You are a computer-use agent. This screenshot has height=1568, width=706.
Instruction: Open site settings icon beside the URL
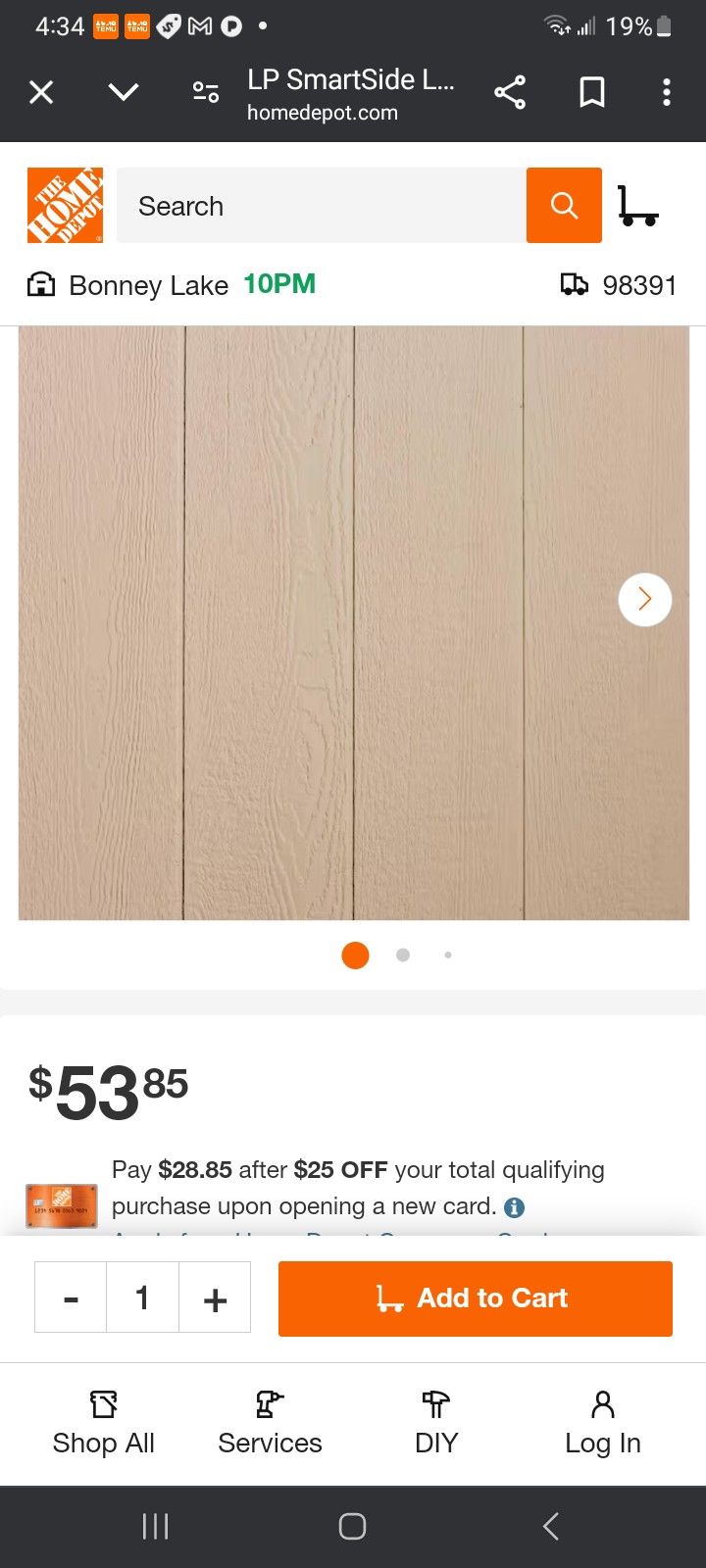[x=205, y=93]
